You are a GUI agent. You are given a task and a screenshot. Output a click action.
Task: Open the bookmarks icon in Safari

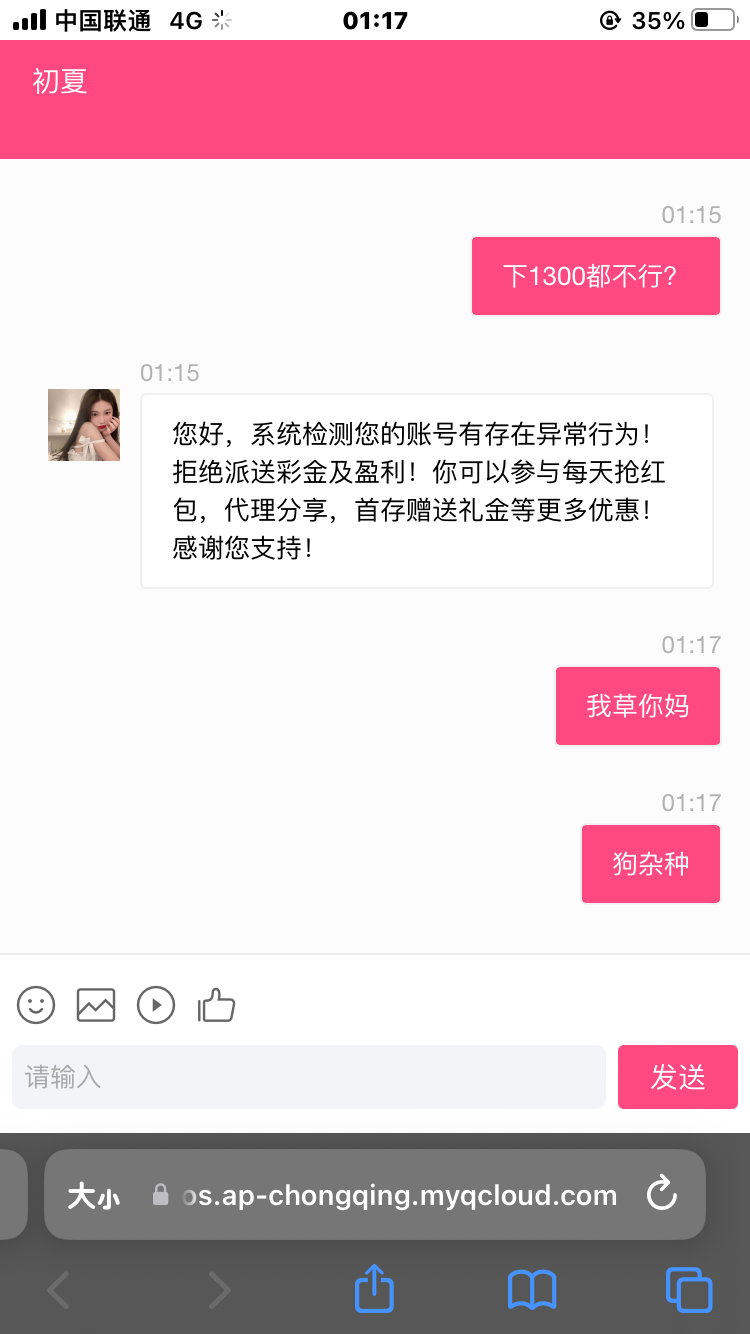[532, 1289]
